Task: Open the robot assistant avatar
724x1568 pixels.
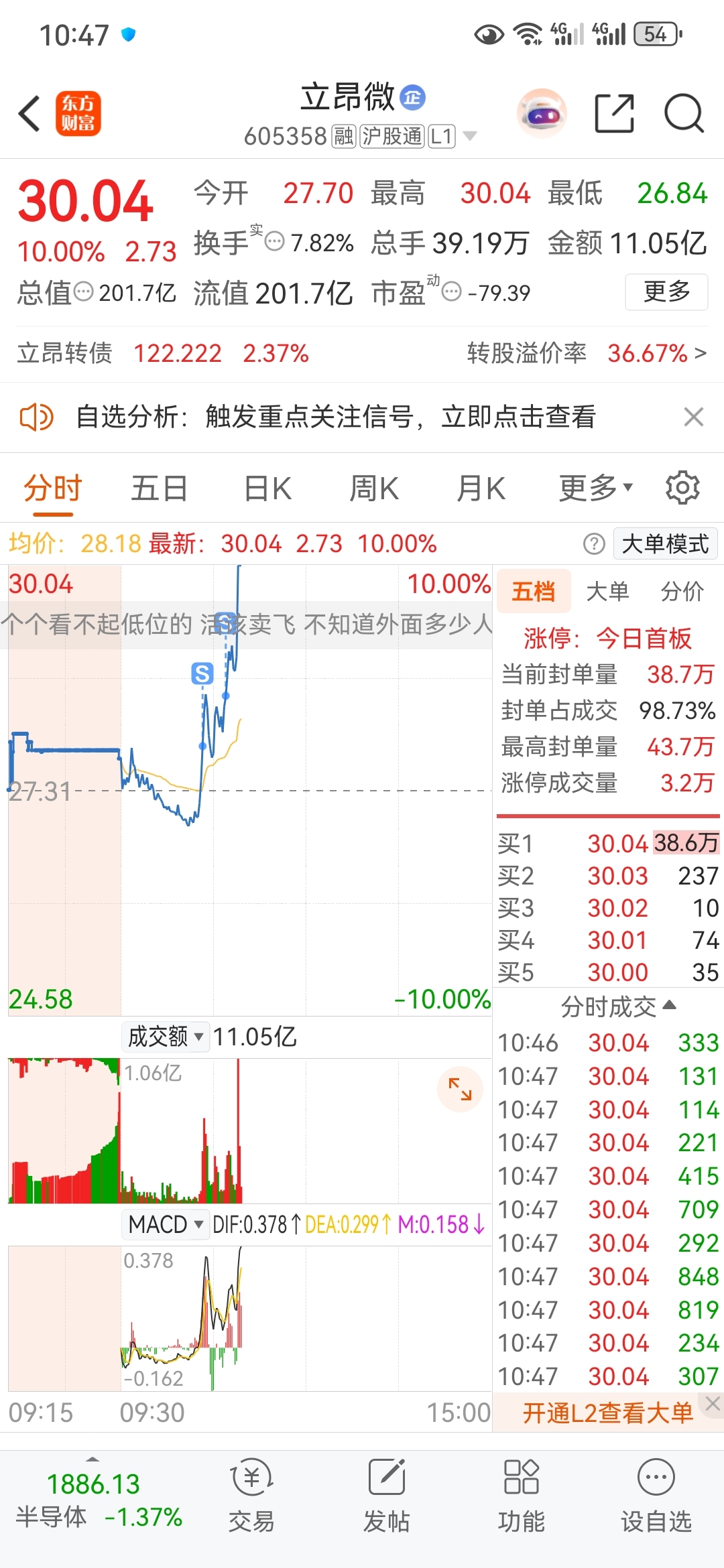Action: (542, 113)
